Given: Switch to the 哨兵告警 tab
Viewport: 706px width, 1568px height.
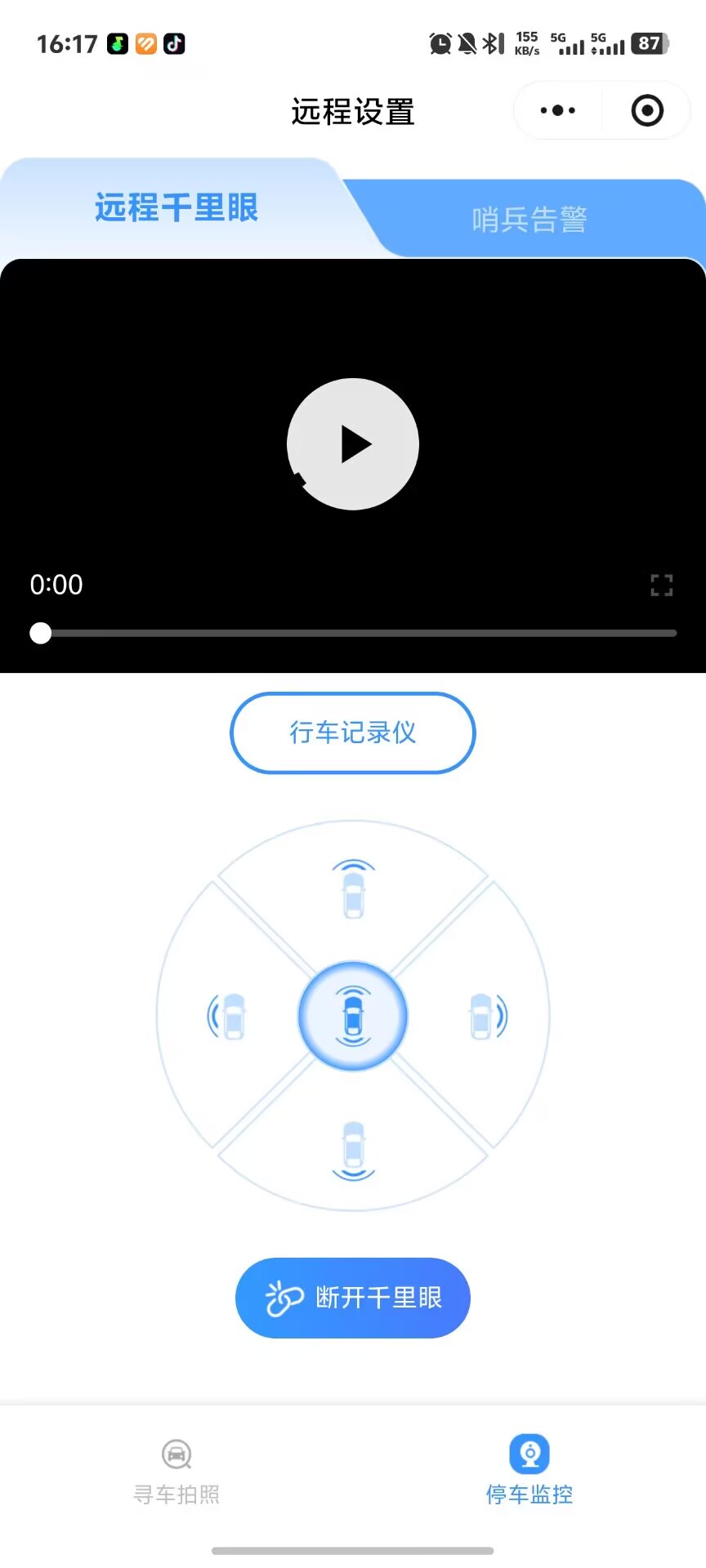Looking at the screenshot, I should coord(529,219).
